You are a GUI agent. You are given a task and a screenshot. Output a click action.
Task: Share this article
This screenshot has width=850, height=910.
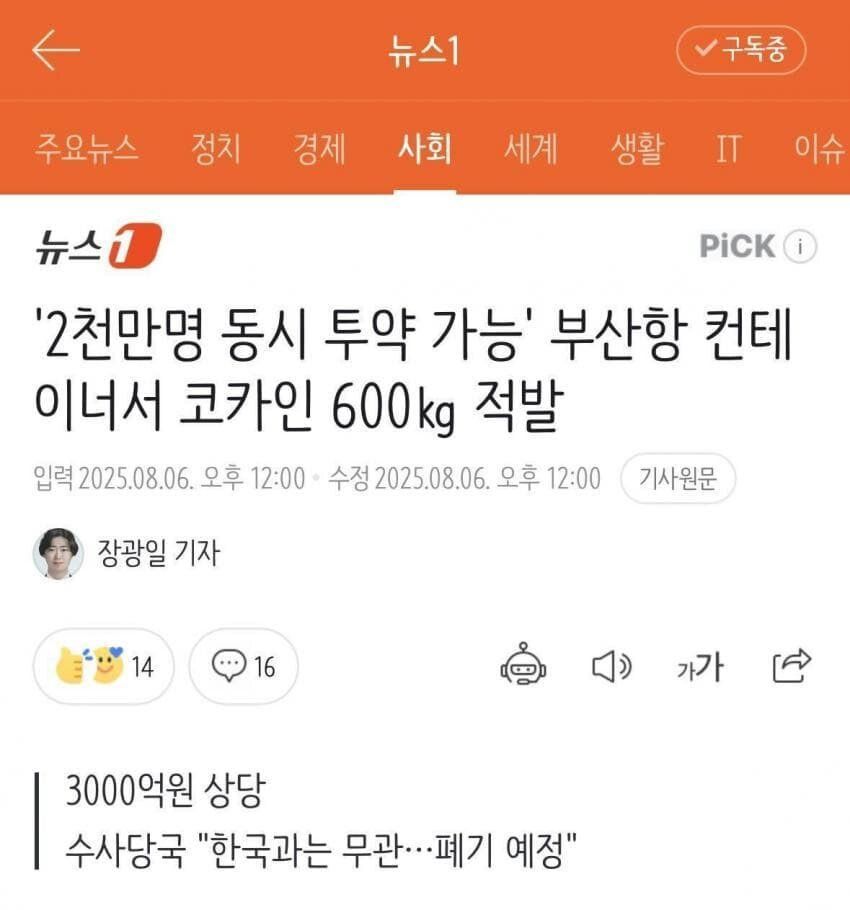point(792,665)
